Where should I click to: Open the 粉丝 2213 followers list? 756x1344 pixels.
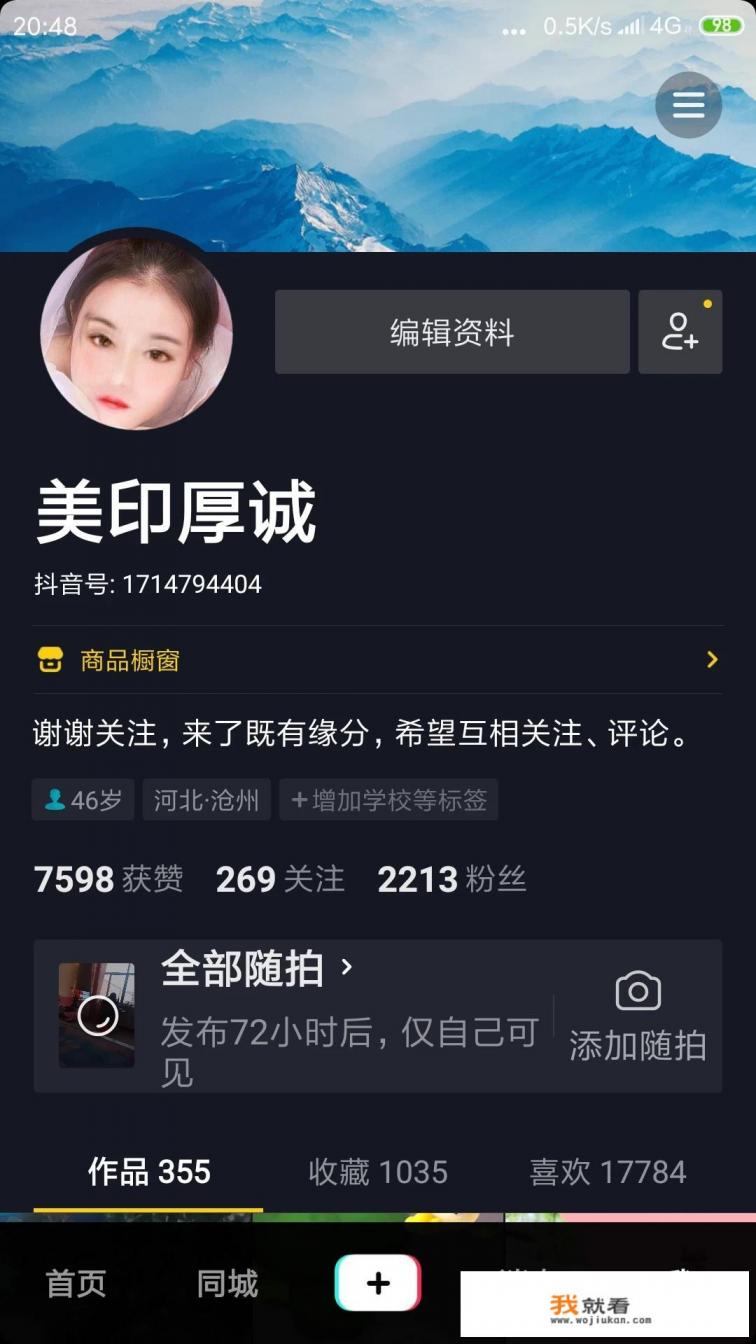pos(451,879)
